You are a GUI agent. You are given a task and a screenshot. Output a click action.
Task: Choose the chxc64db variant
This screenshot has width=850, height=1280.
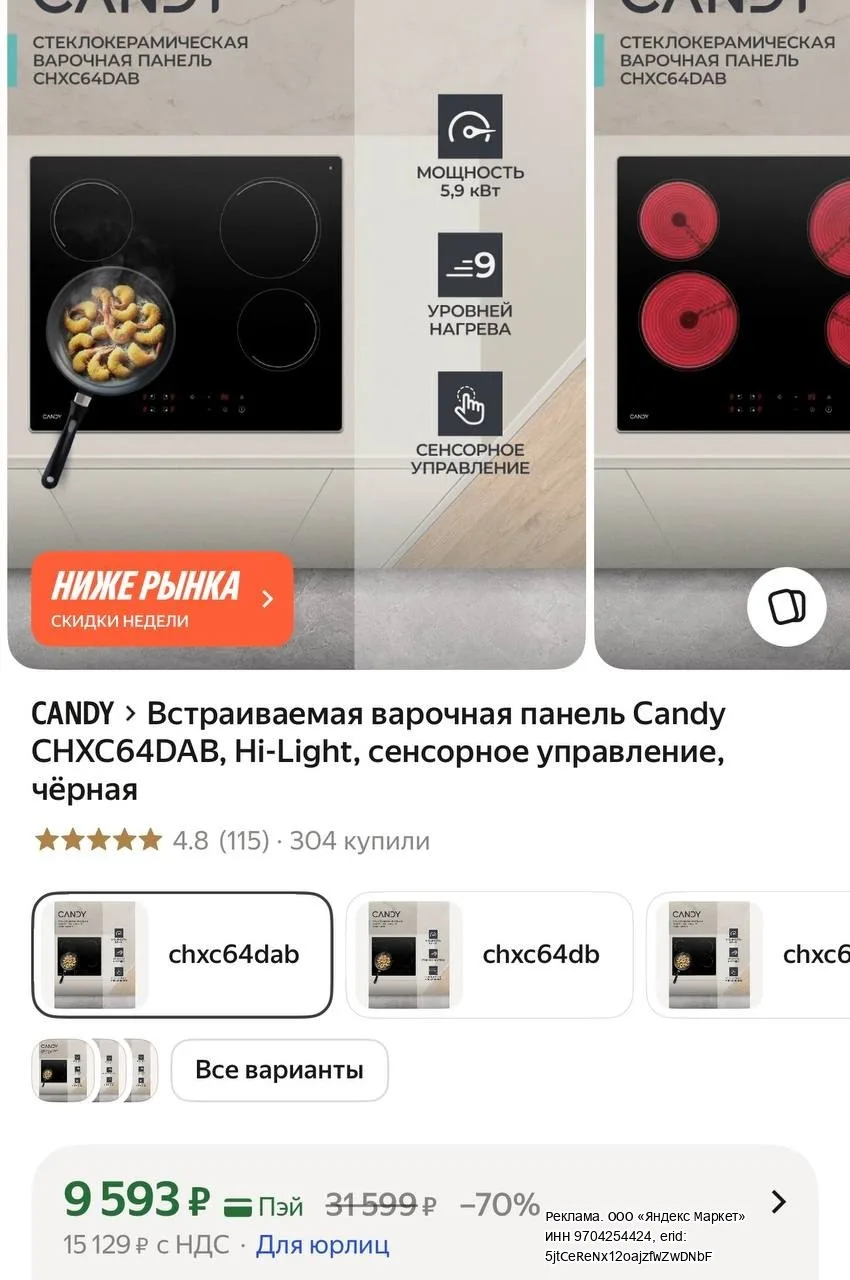pos(490,955)
